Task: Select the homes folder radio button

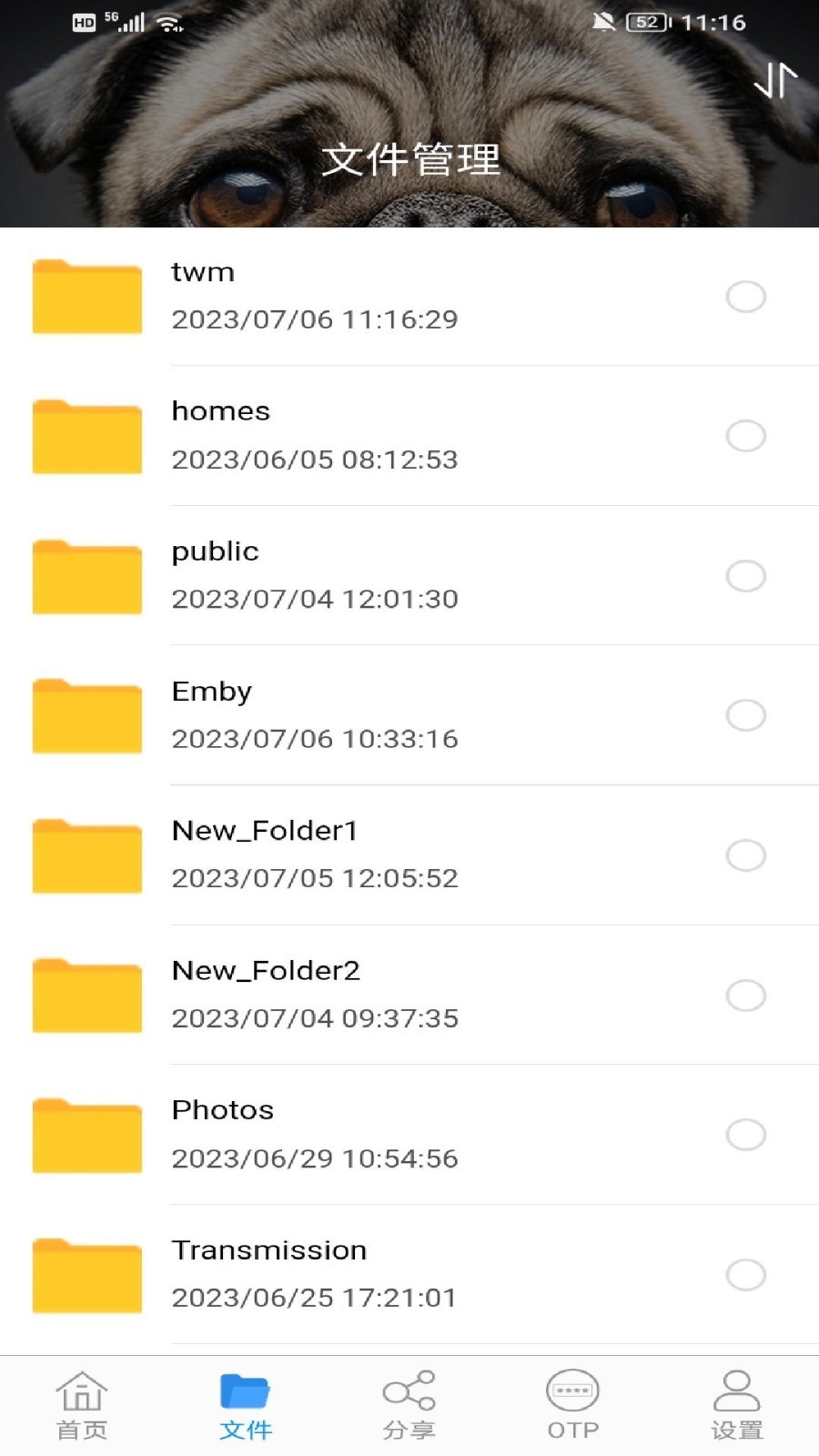Action: pyautogui.click(x=746, y=436)
